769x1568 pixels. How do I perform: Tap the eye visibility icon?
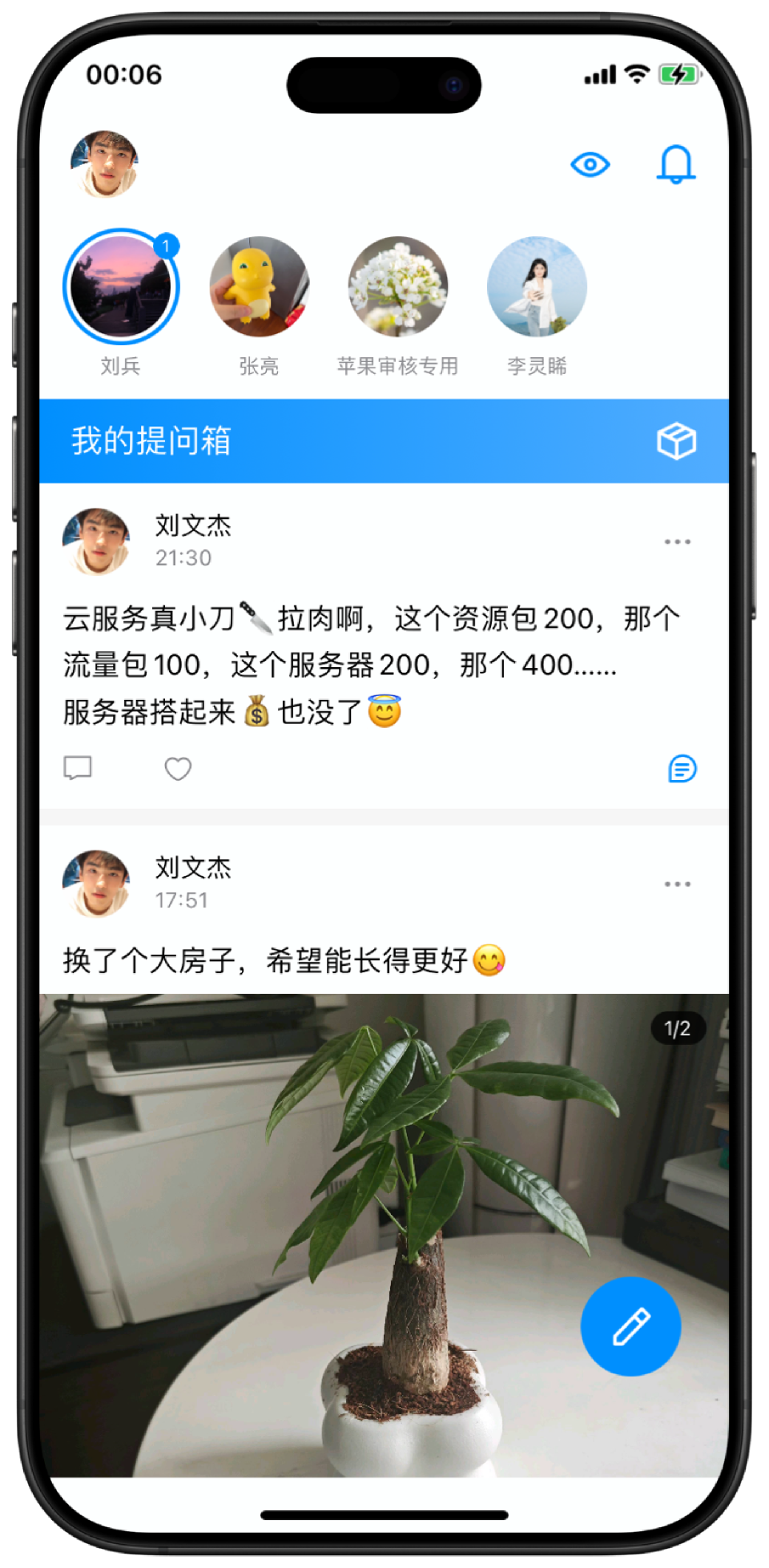click(590, 165)
